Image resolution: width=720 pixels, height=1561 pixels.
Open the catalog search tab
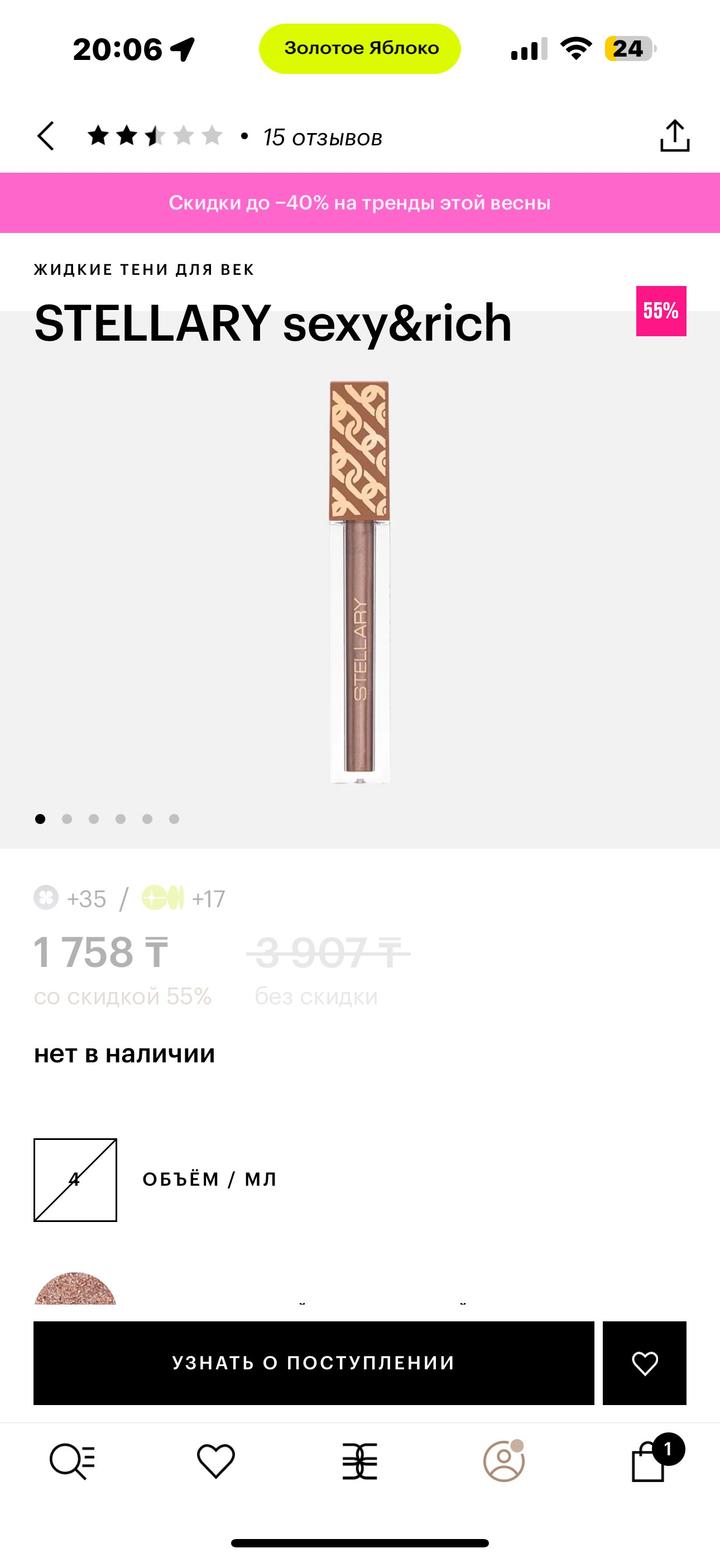(72, 1462)
